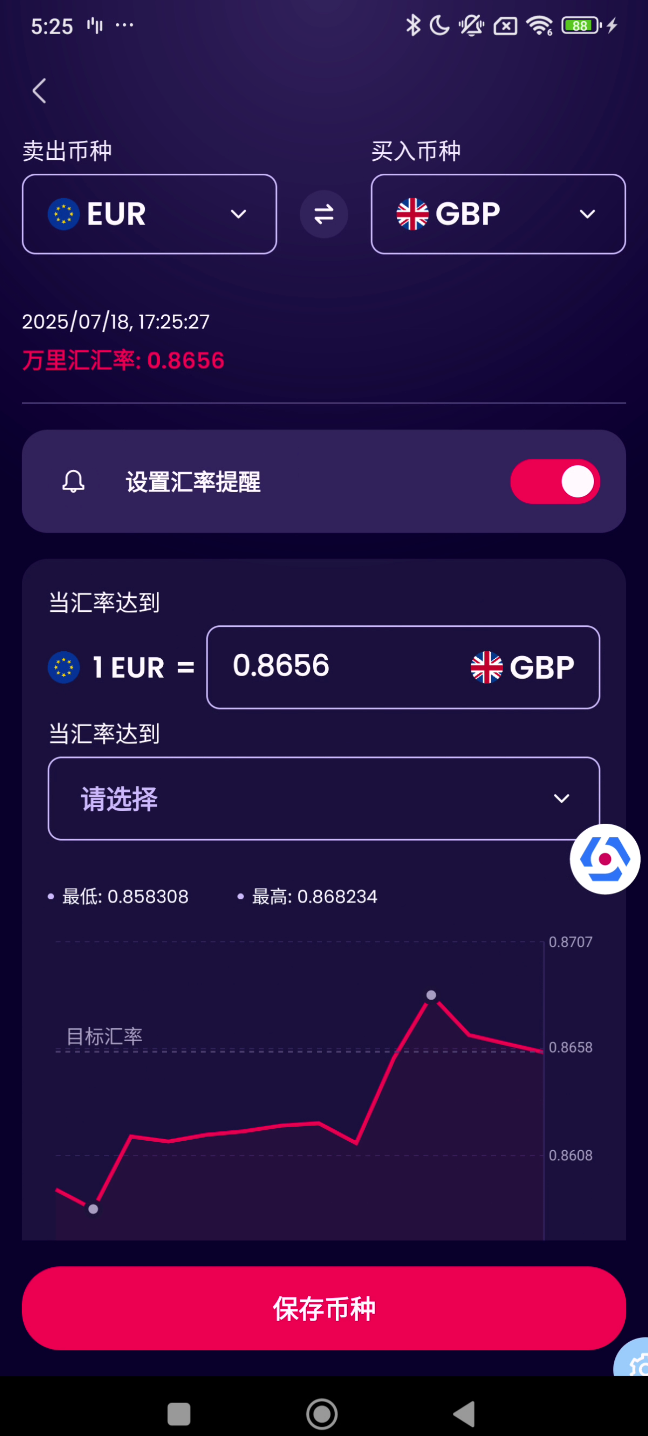
Task: Turn off the 设置汇率提醒 switch
Action: [555, 482]
